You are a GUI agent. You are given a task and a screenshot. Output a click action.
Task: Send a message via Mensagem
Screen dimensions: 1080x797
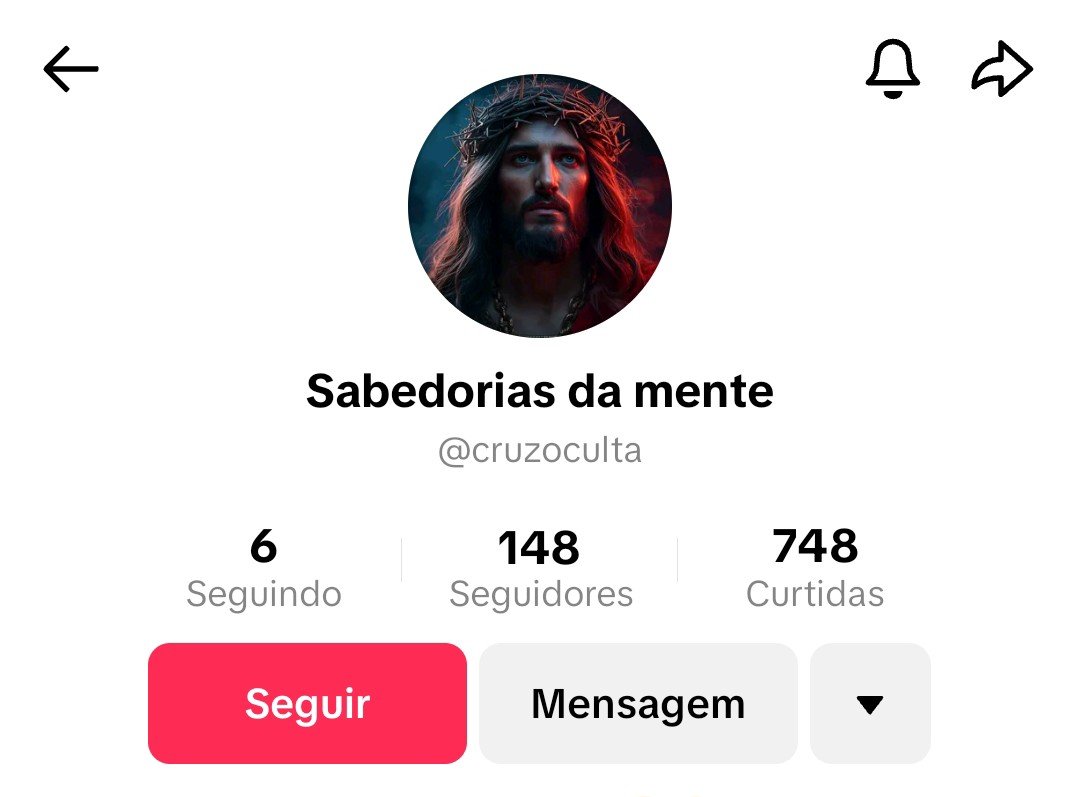click(638, 704)
